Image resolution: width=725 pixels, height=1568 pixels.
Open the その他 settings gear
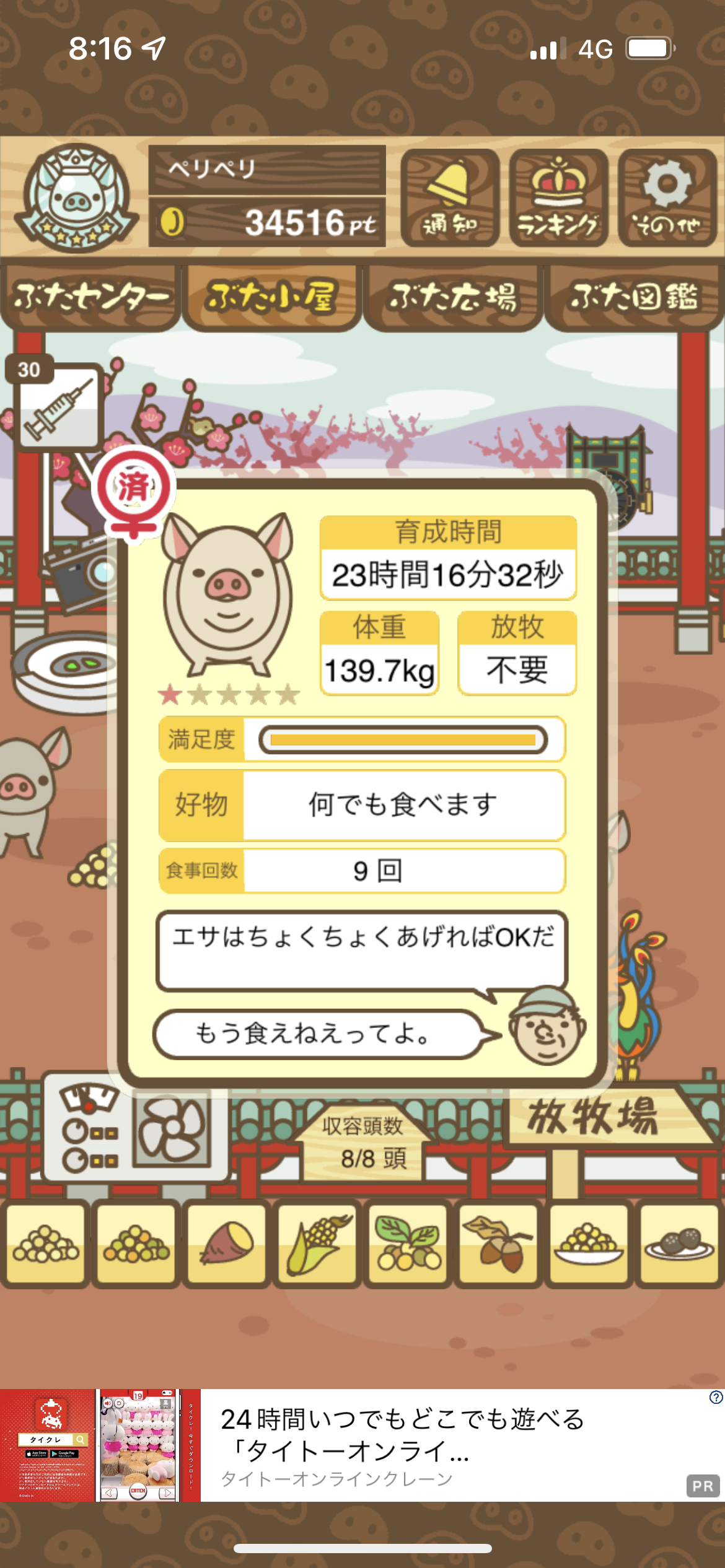667,198
